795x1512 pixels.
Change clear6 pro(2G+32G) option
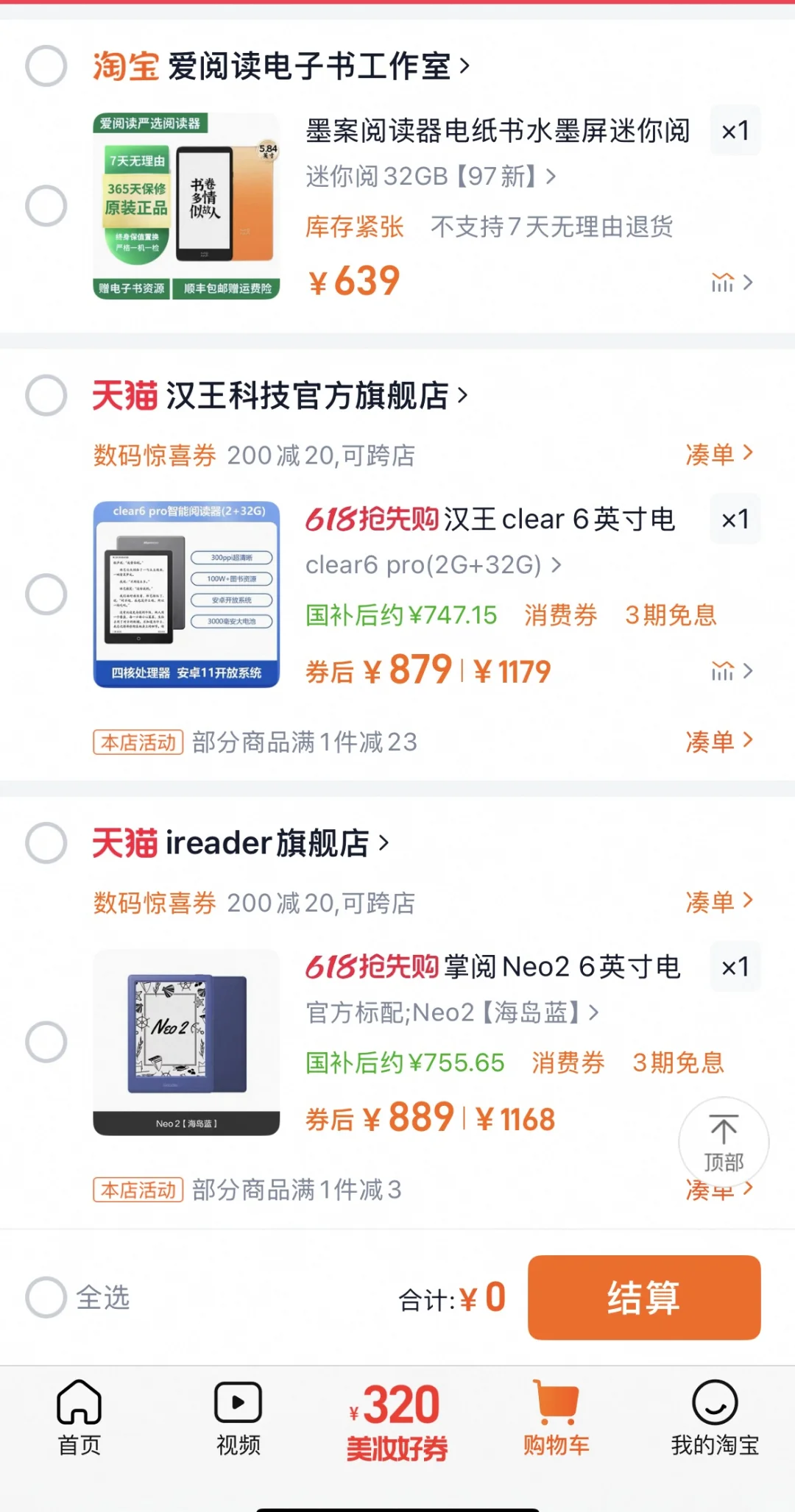[434, 565]
